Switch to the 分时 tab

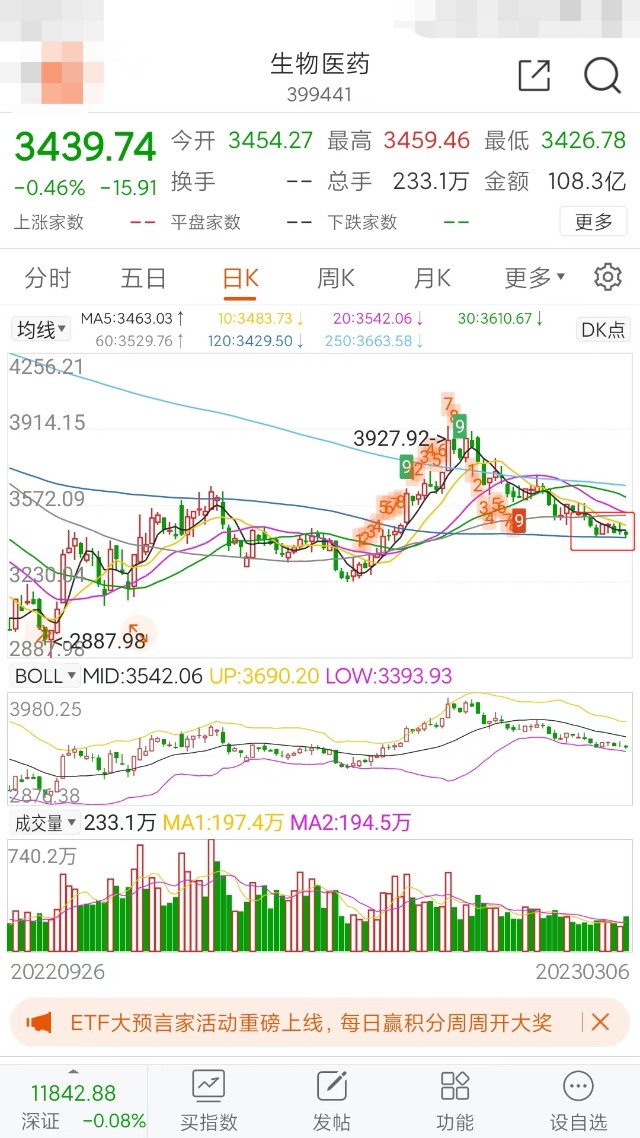(x=48, y=278)
